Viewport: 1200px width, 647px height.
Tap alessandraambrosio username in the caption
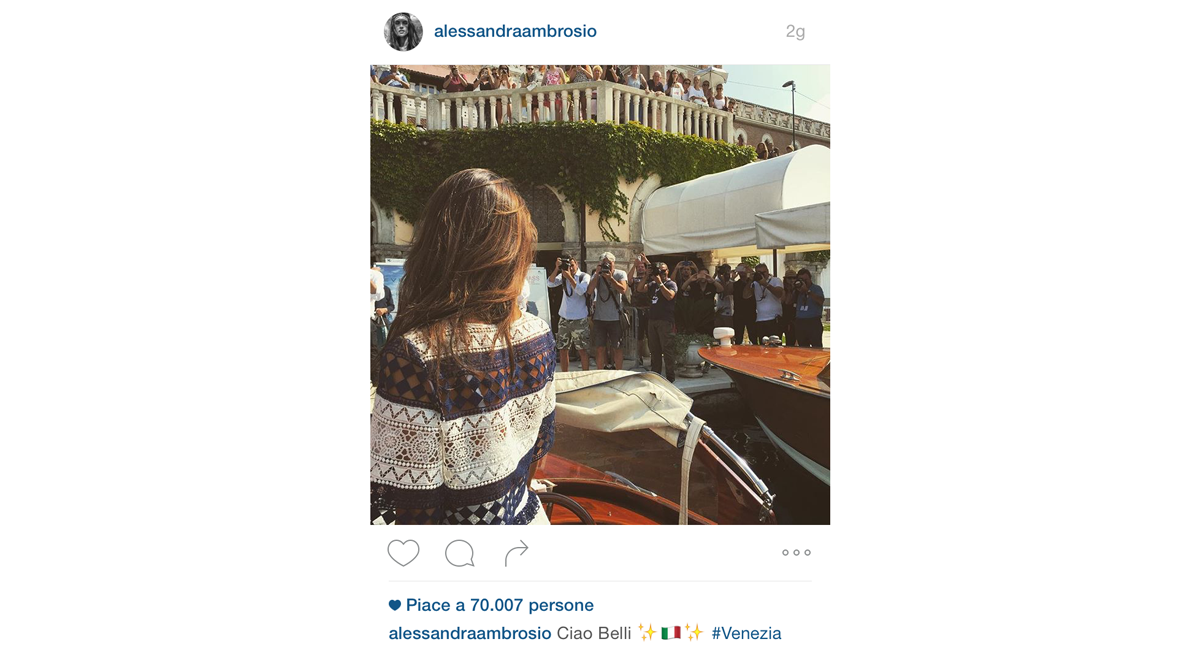point(469,633)
